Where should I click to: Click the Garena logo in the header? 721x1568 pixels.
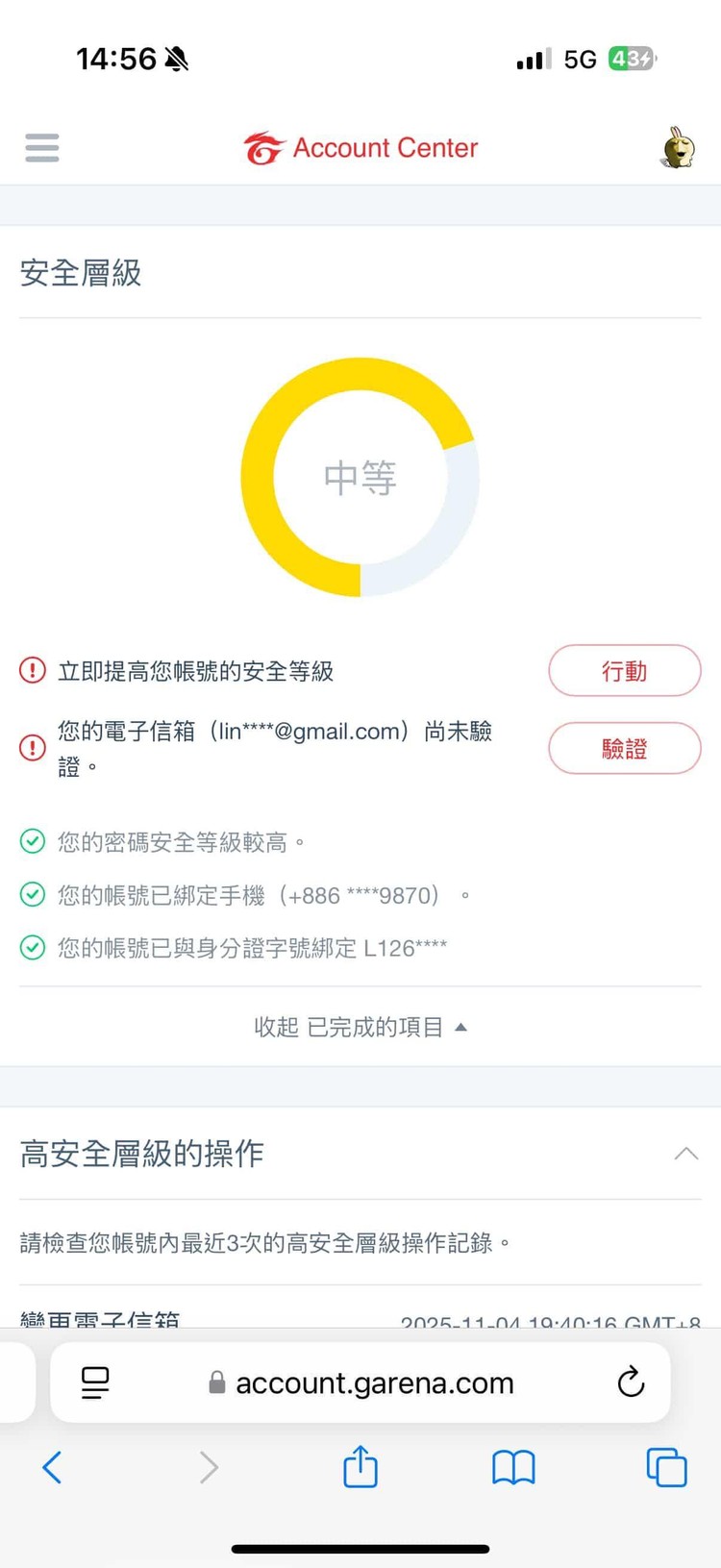[264, 147]
